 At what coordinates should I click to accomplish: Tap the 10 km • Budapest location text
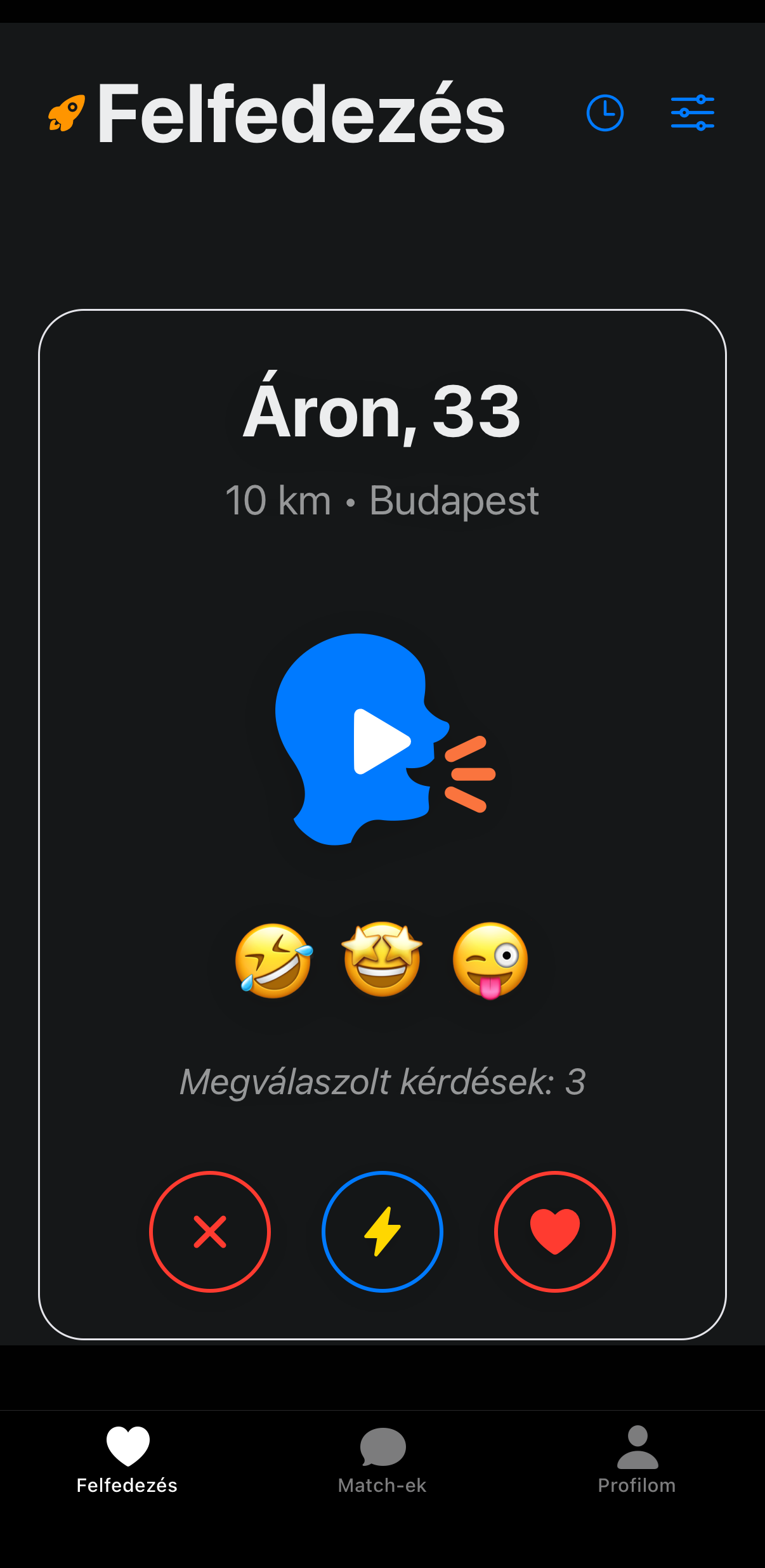(x=382, y=500)
